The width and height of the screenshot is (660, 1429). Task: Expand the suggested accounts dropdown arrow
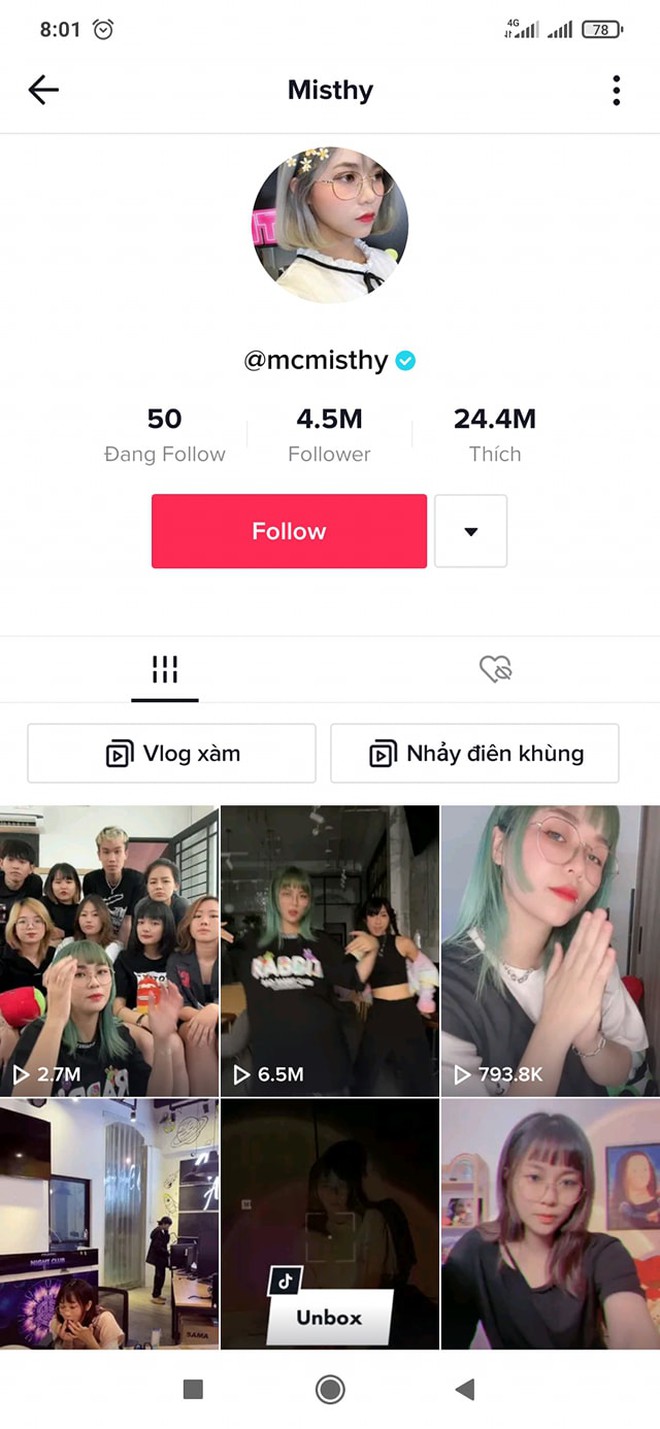click(470, 531)
